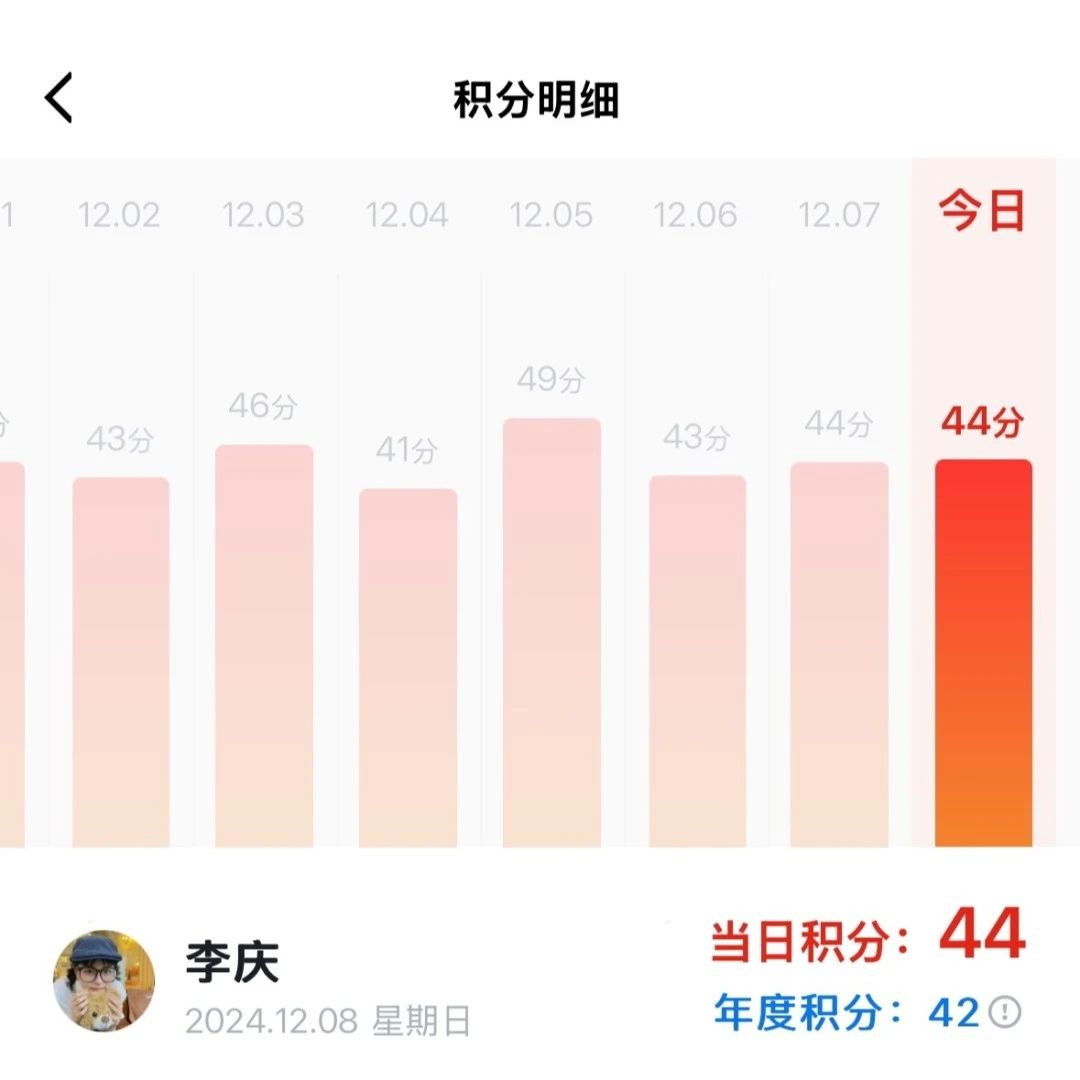Select the 今日 bar
The image size is (1080, 1080).
pos(983,653)
